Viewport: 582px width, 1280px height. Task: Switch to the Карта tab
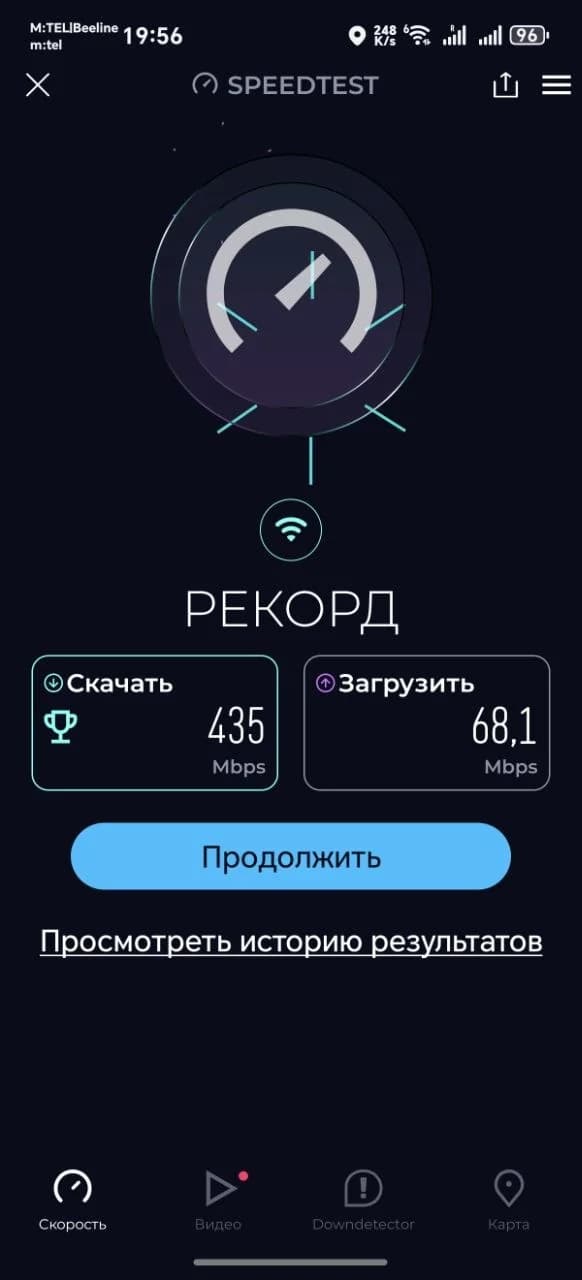(x=509, y=1200)
